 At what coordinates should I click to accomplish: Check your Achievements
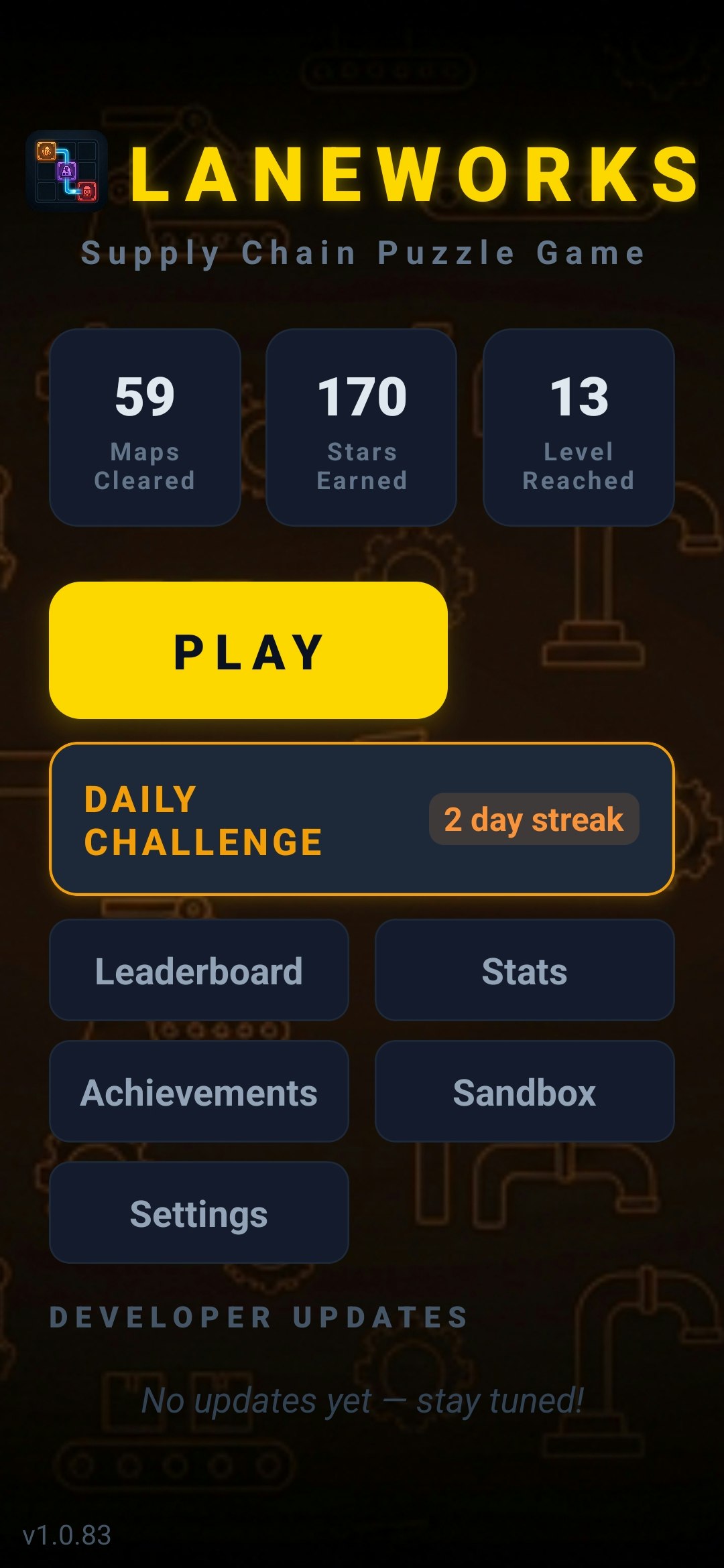click(x=199, y=1092)
